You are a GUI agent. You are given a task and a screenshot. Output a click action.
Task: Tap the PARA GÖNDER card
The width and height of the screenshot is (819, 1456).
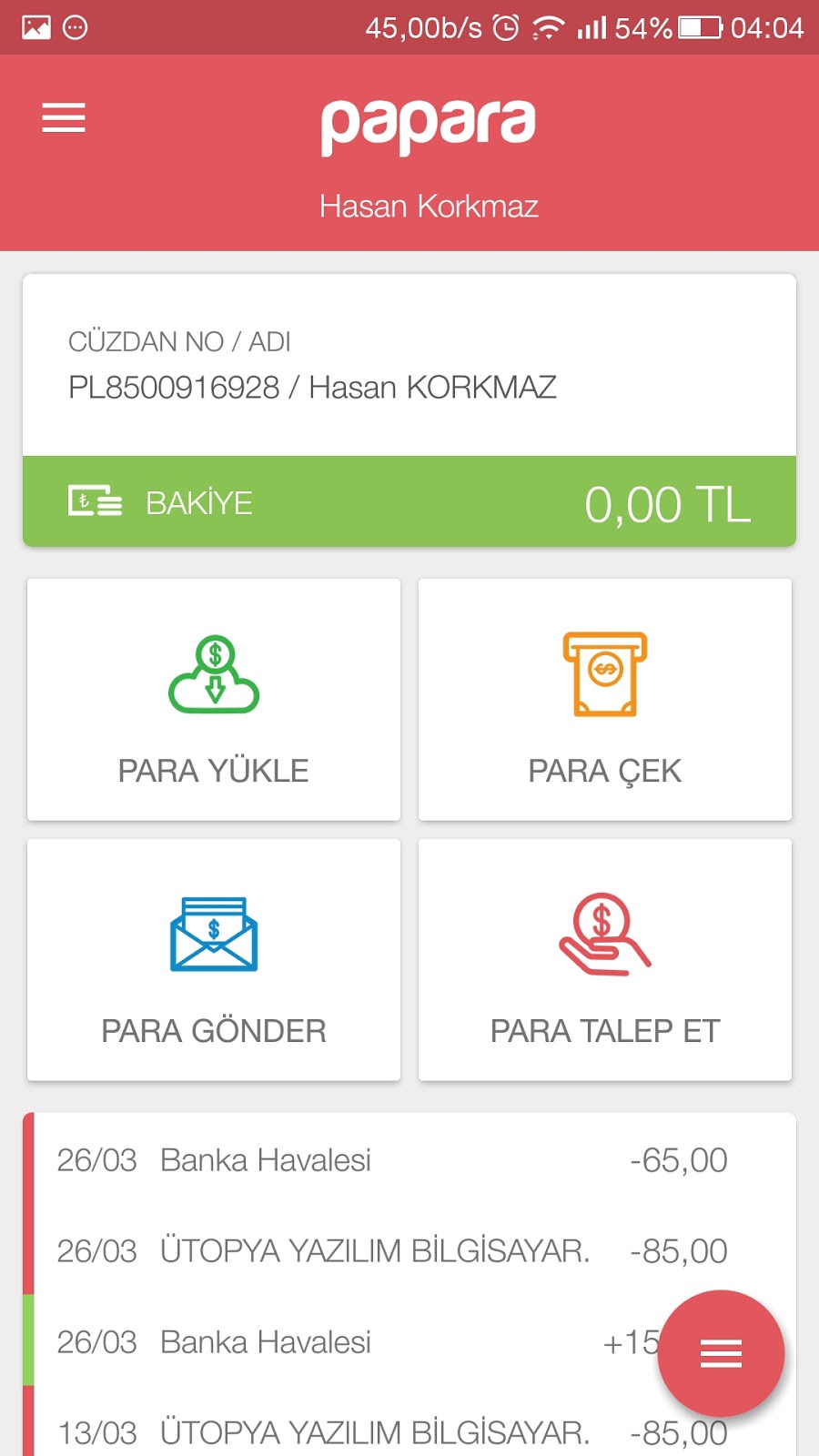[x=214, y=960]
